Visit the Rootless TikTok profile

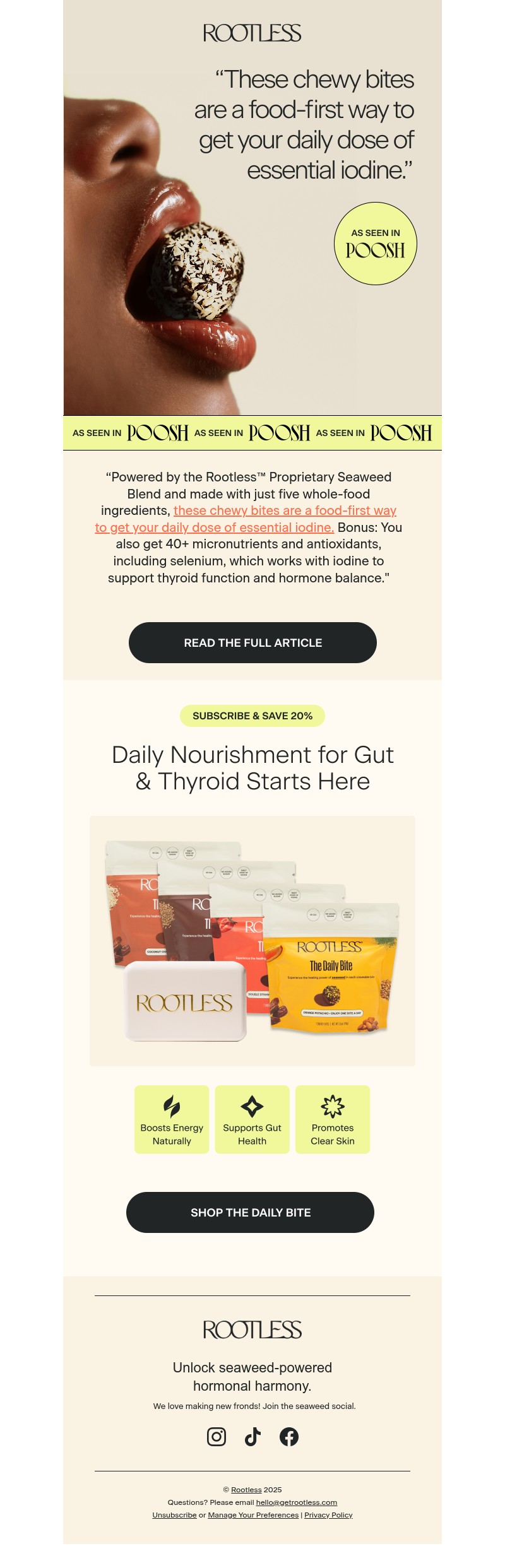pyautogui.click(x=252, y=1437)
